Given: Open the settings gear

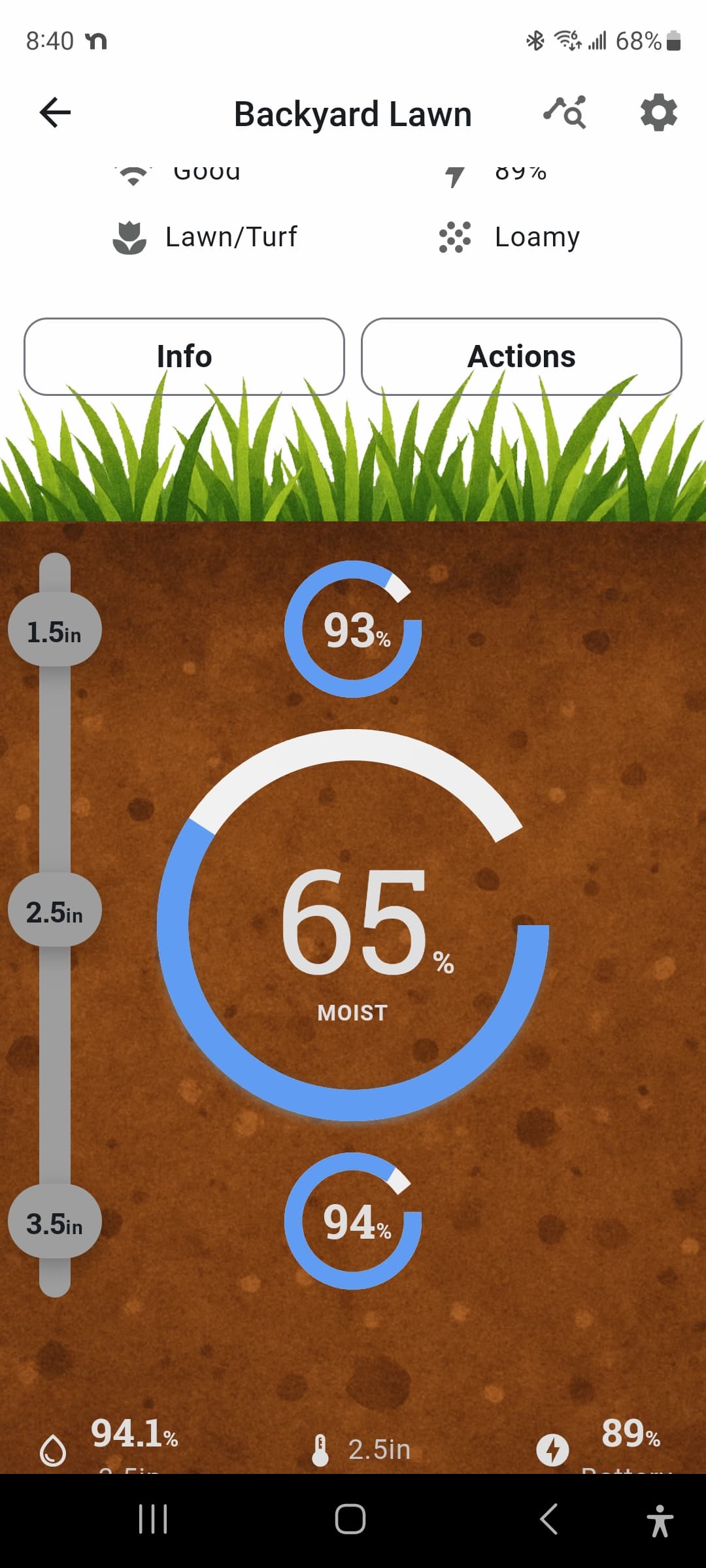Looking at the screenshot, I should click(x=658, y=112).
